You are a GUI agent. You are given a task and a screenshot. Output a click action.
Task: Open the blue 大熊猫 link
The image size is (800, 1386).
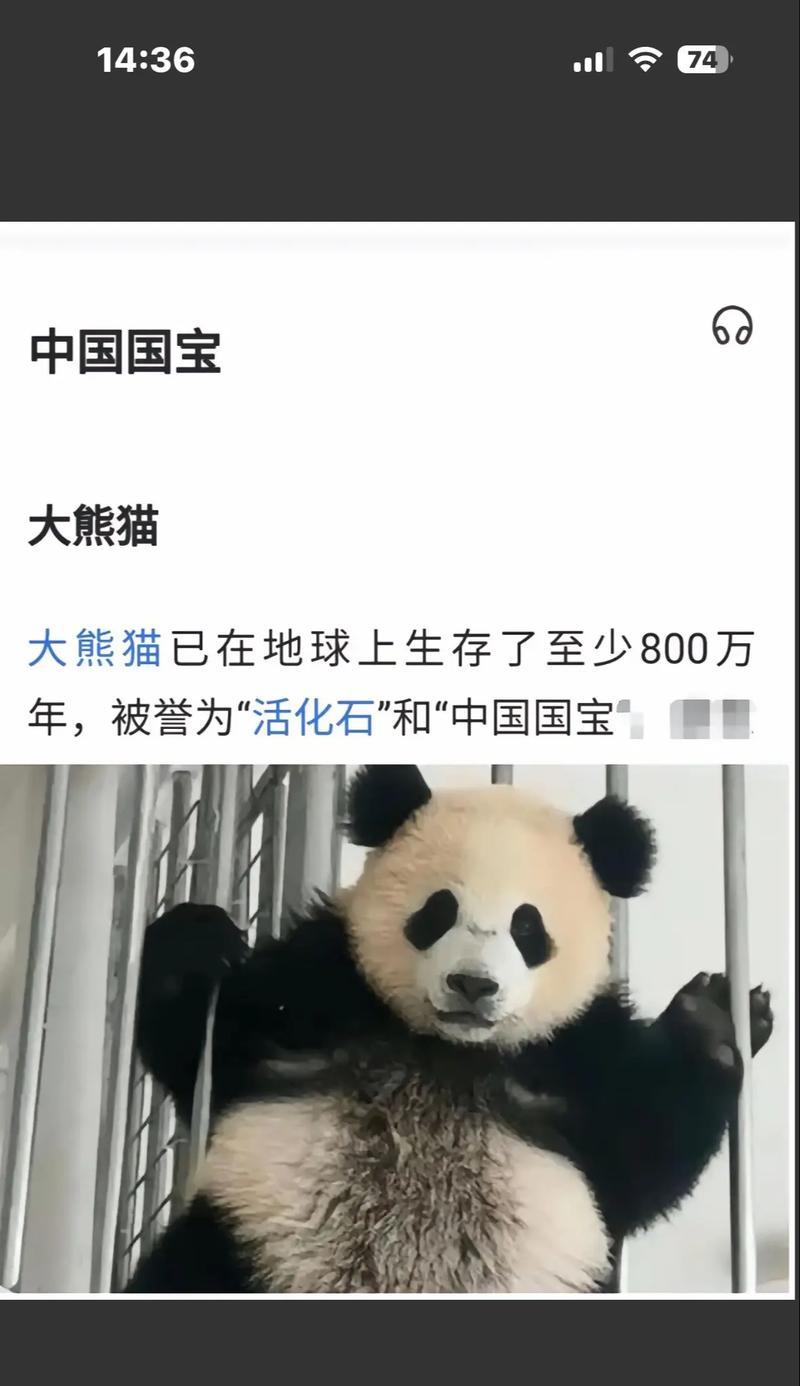94,649
